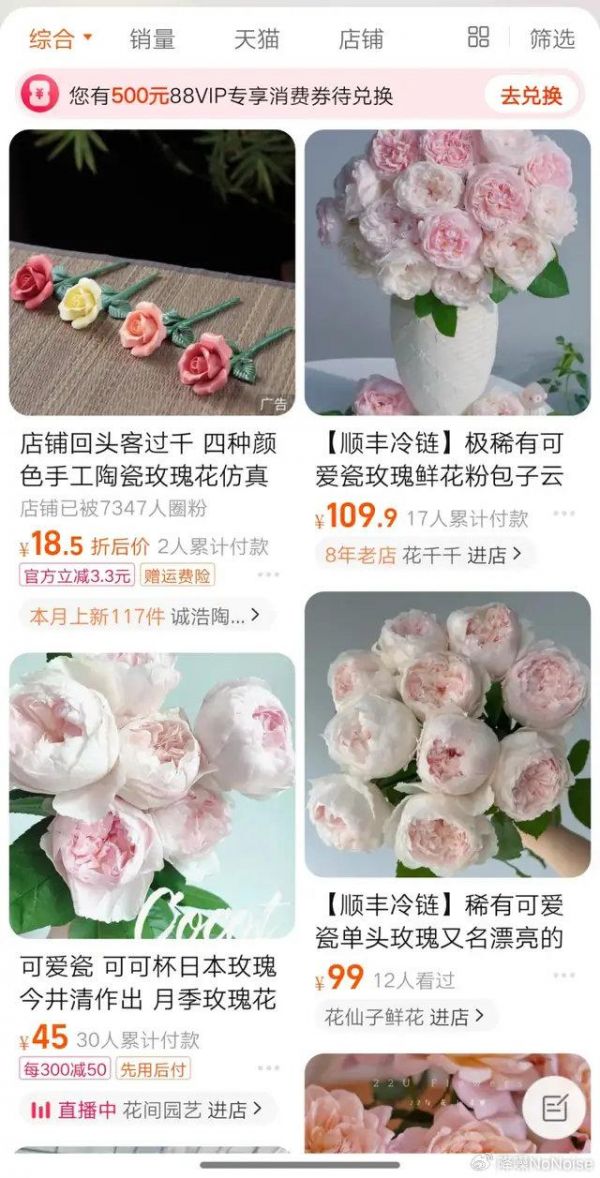
Task: Open the 筛选 filter panel
Action: click(552, 39)
